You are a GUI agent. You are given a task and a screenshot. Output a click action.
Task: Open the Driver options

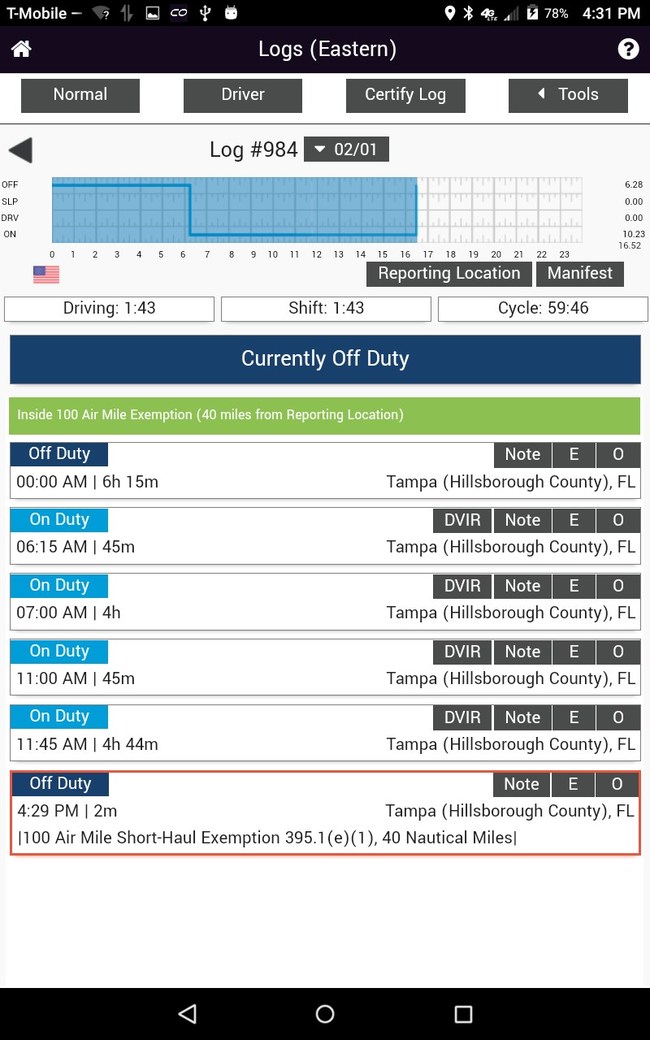click(x=243, y=95)
